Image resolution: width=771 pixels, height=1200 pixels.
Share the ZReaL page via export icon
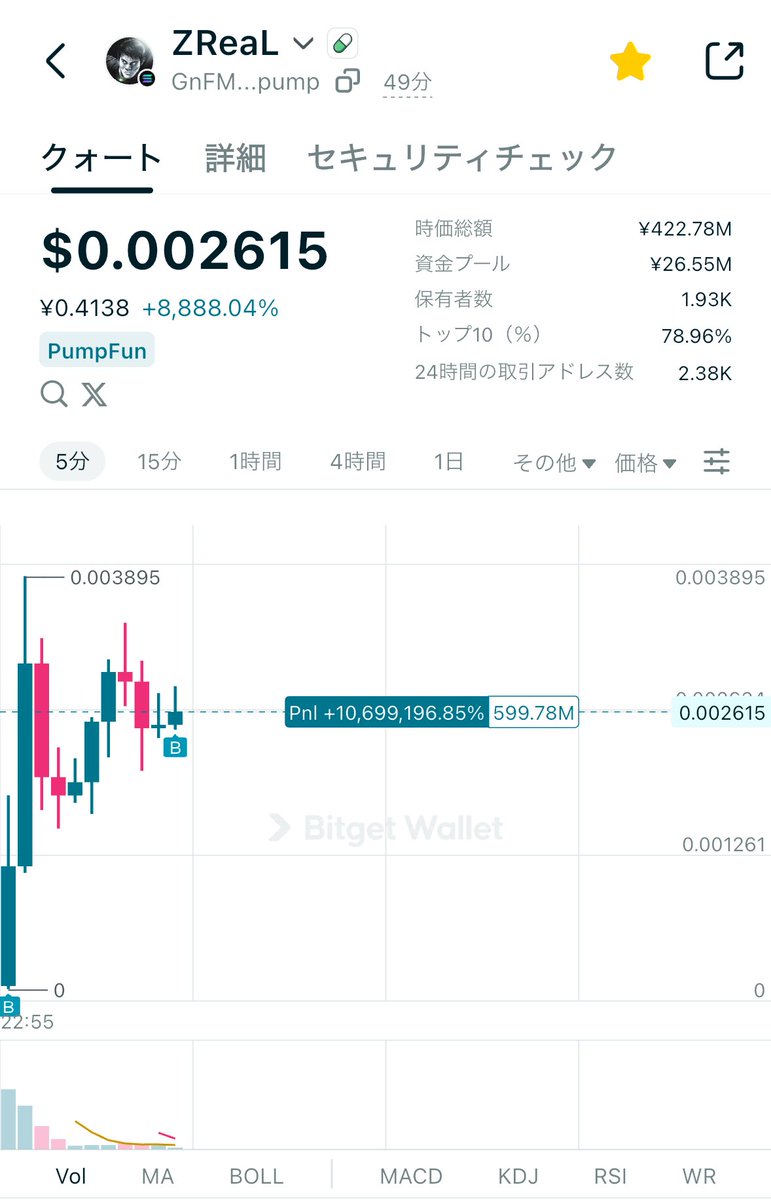coord(723,60)
